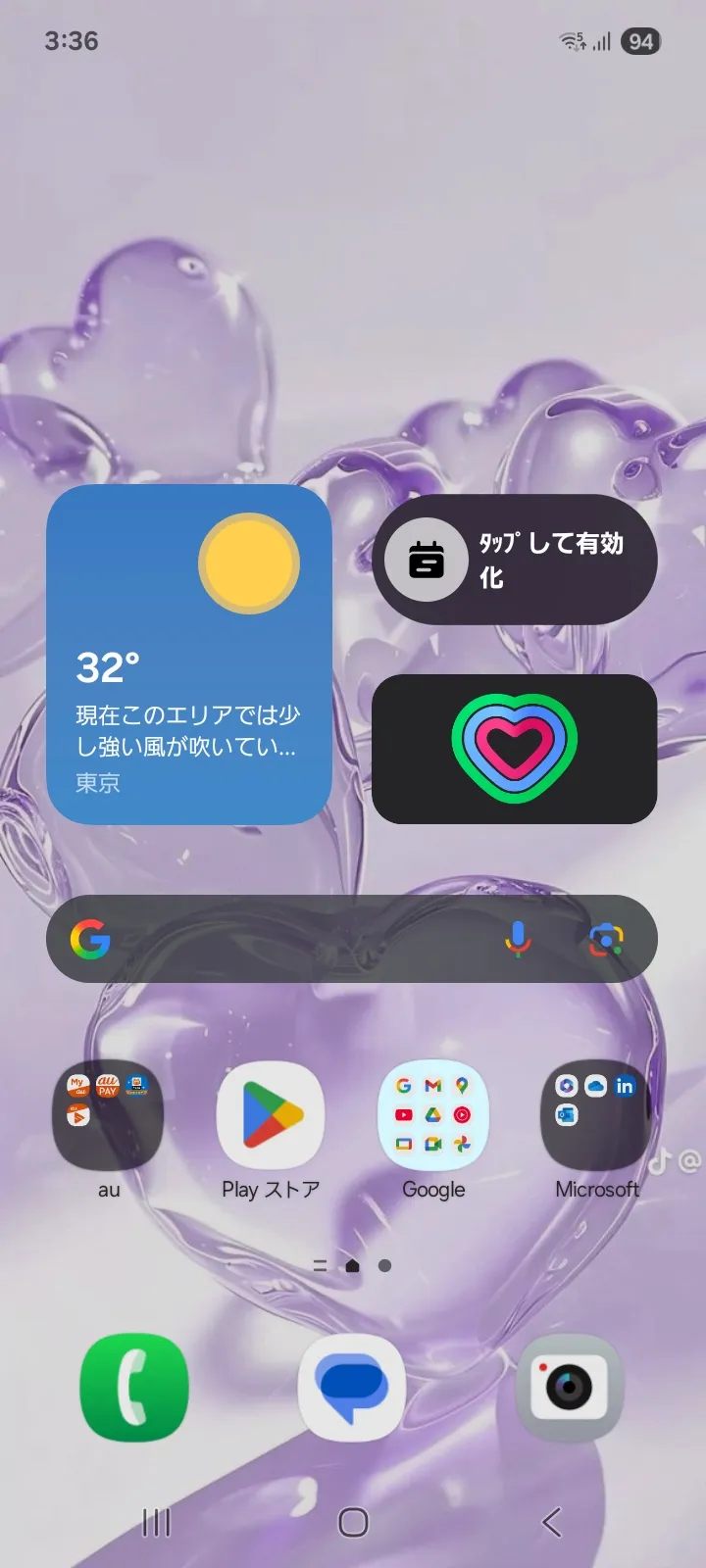Open the Phone app
This screenshot has width=706, height=1568.
(x=134, y=1387)
